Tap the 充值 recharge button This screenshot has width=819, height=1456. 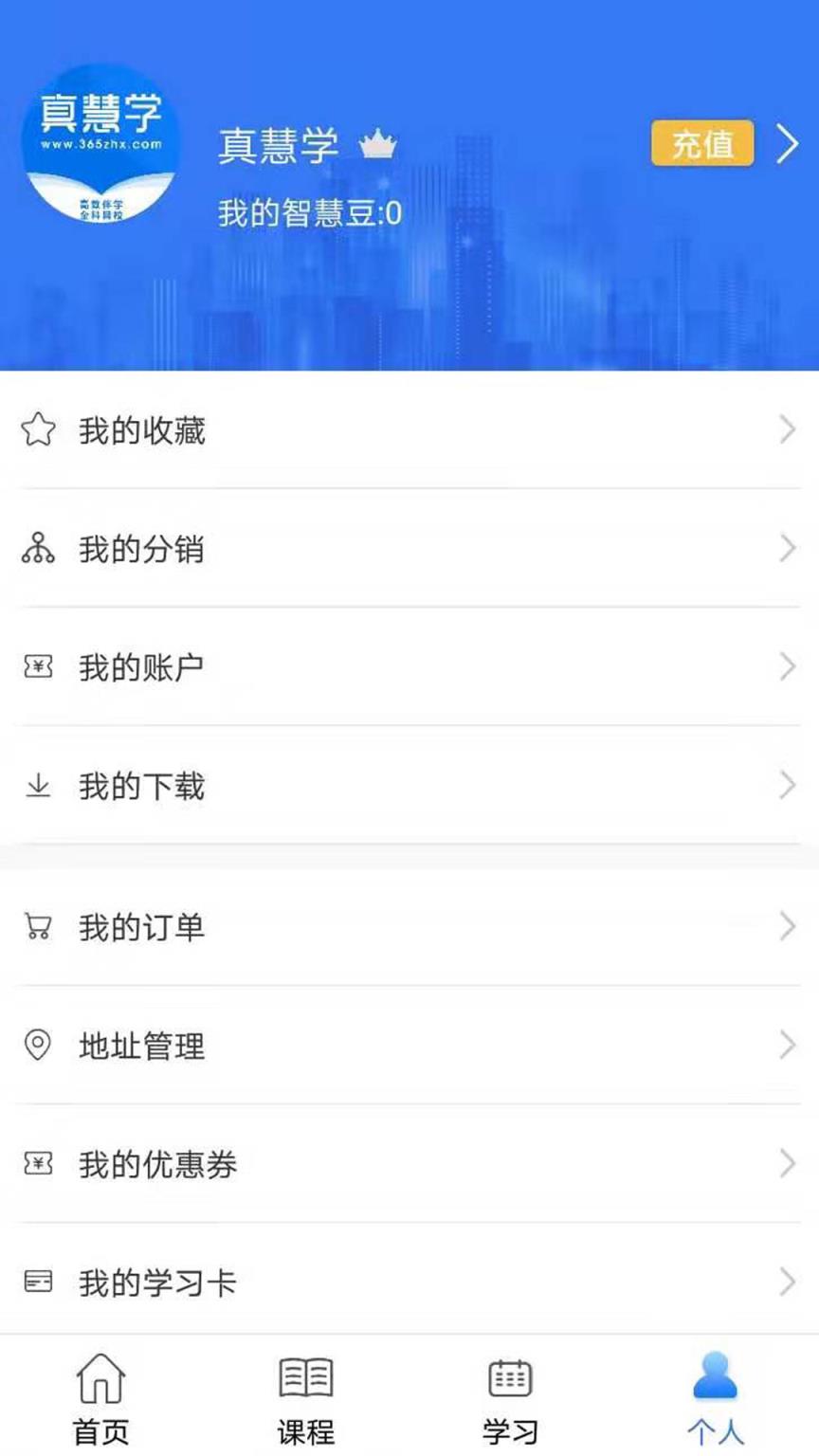pyautogui.click(x=701, y=144)
